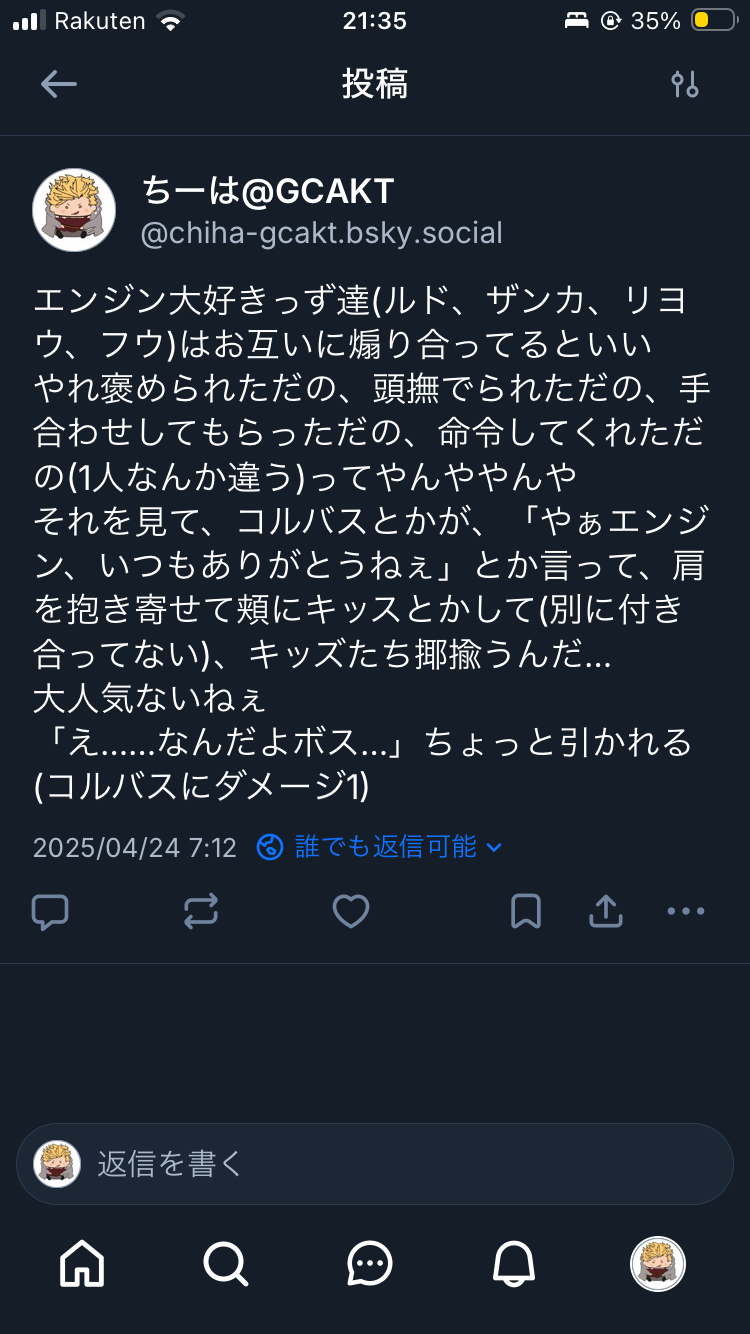Go to my profile tab
Image resolution: width=750 pixels, height=1334 pixels.
tap(658, 1264)
